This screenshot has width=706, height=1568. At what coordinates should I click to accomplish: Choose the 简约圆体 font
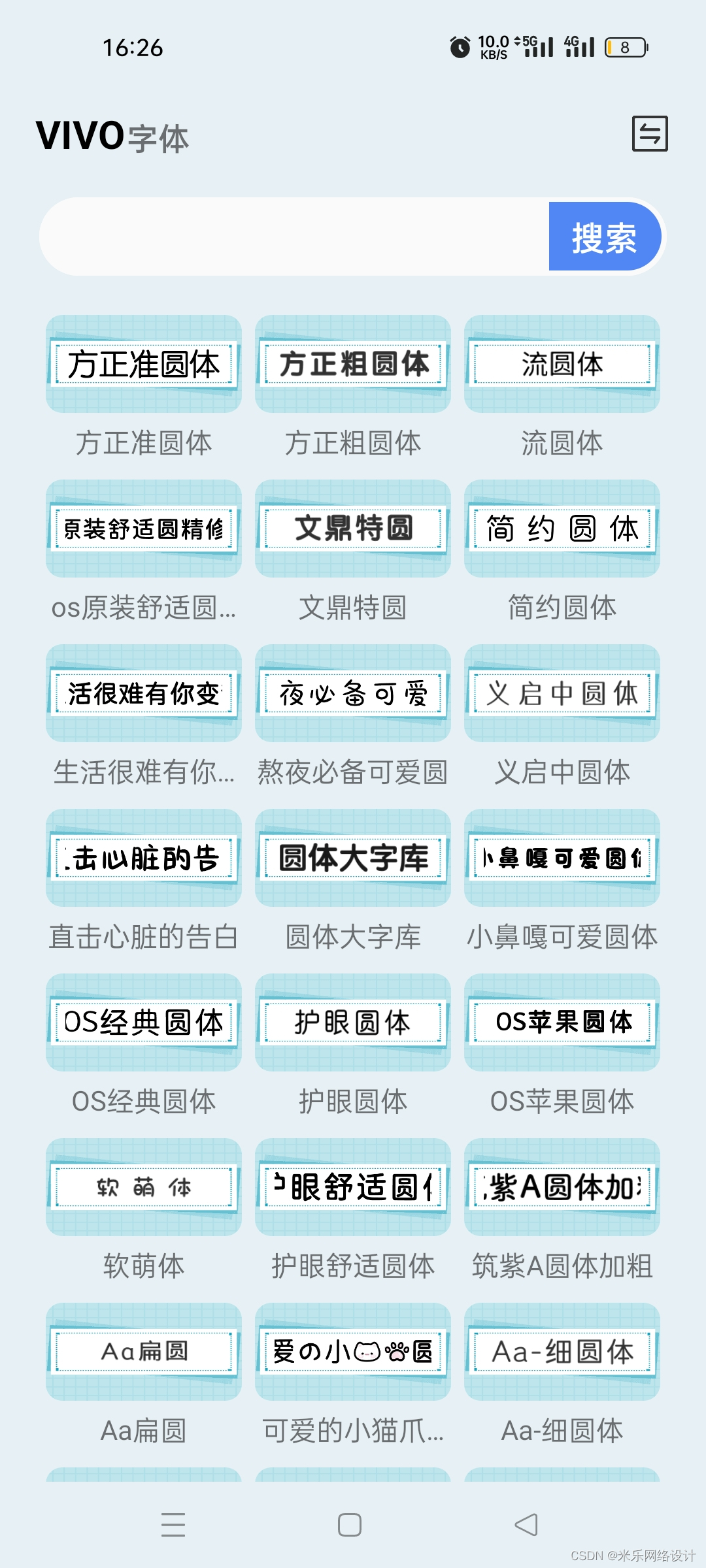pyautogui.click(x=562, y=529)
